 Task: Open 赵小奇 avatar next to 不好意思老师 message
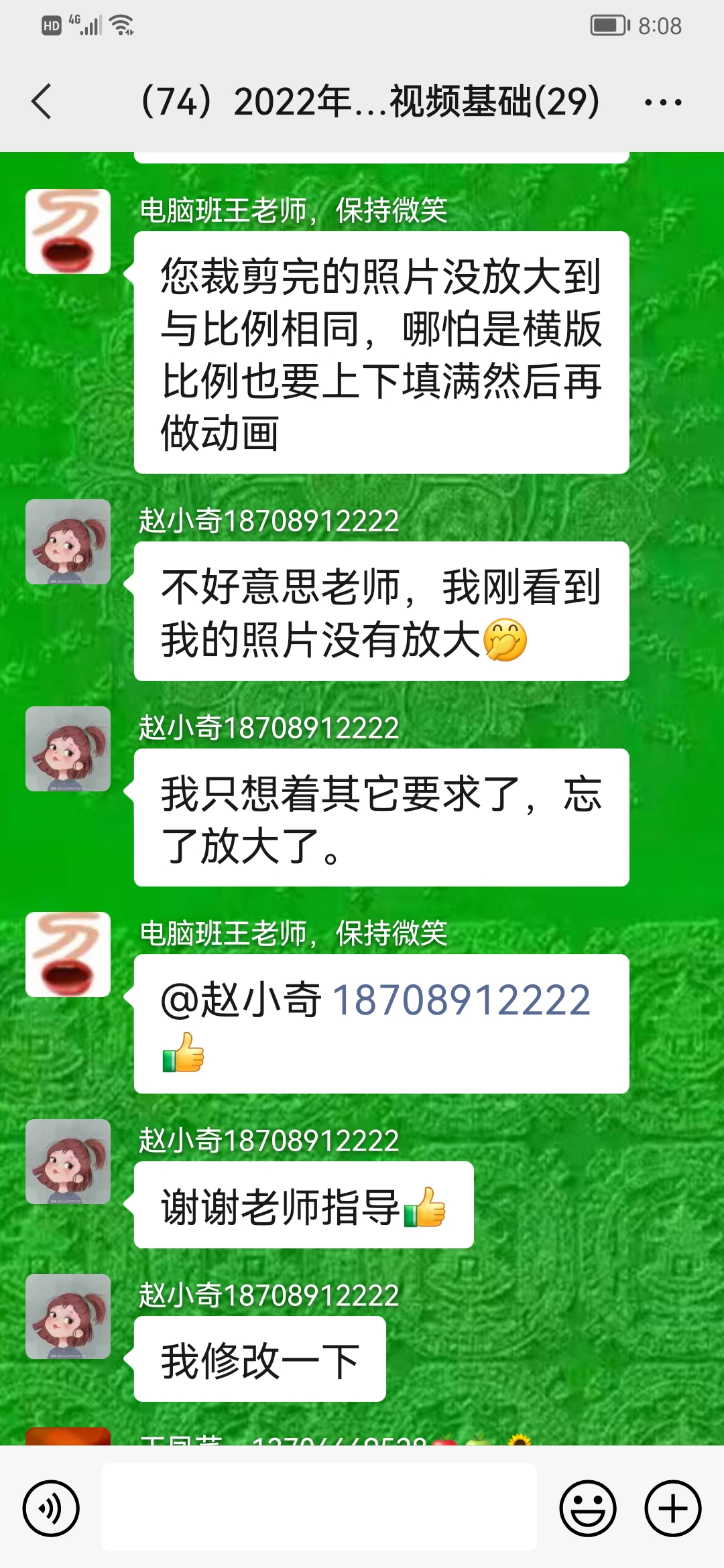68,541
